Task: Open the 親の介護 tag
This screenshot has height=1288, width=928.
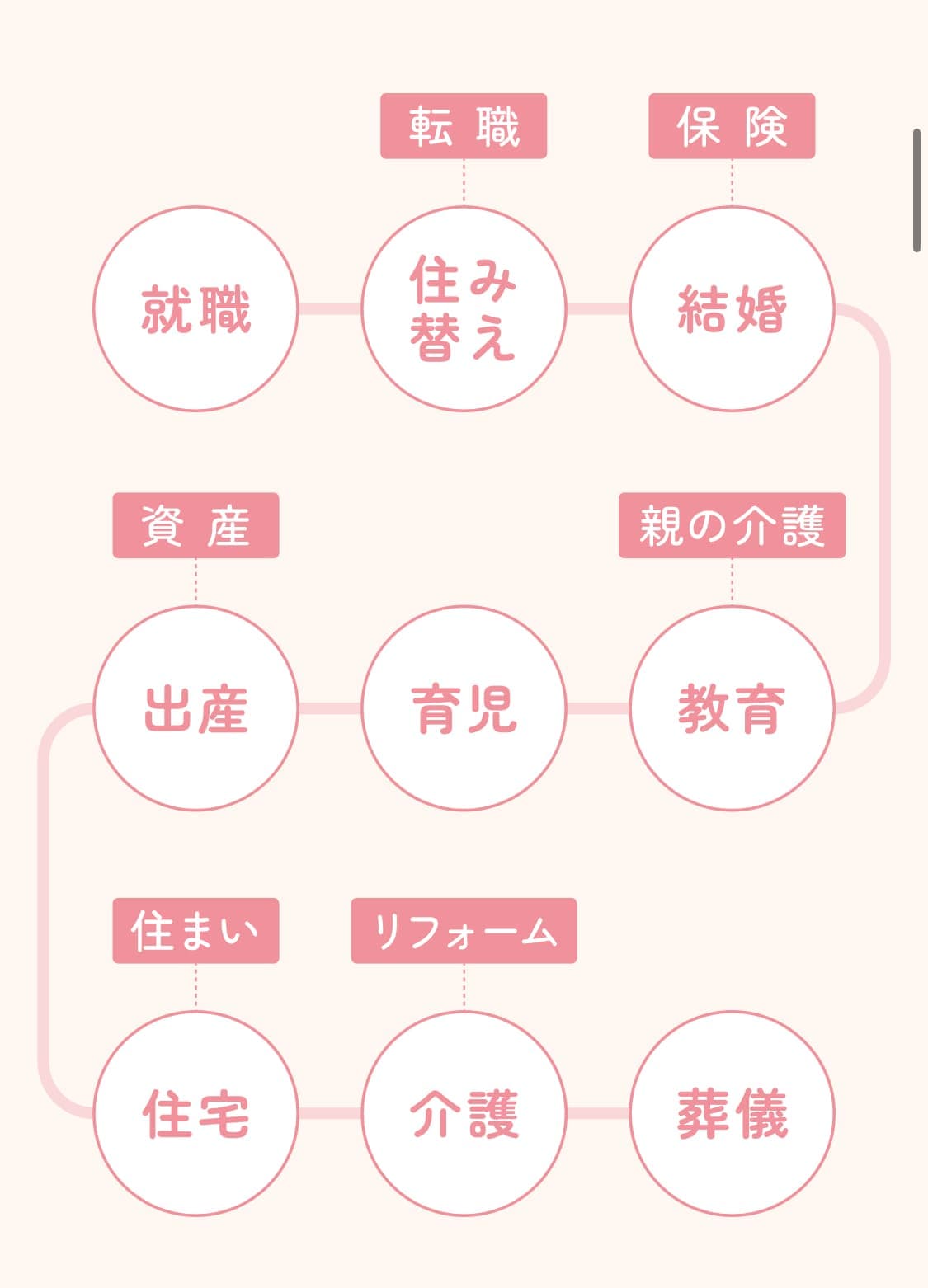Action: (732, 526)
